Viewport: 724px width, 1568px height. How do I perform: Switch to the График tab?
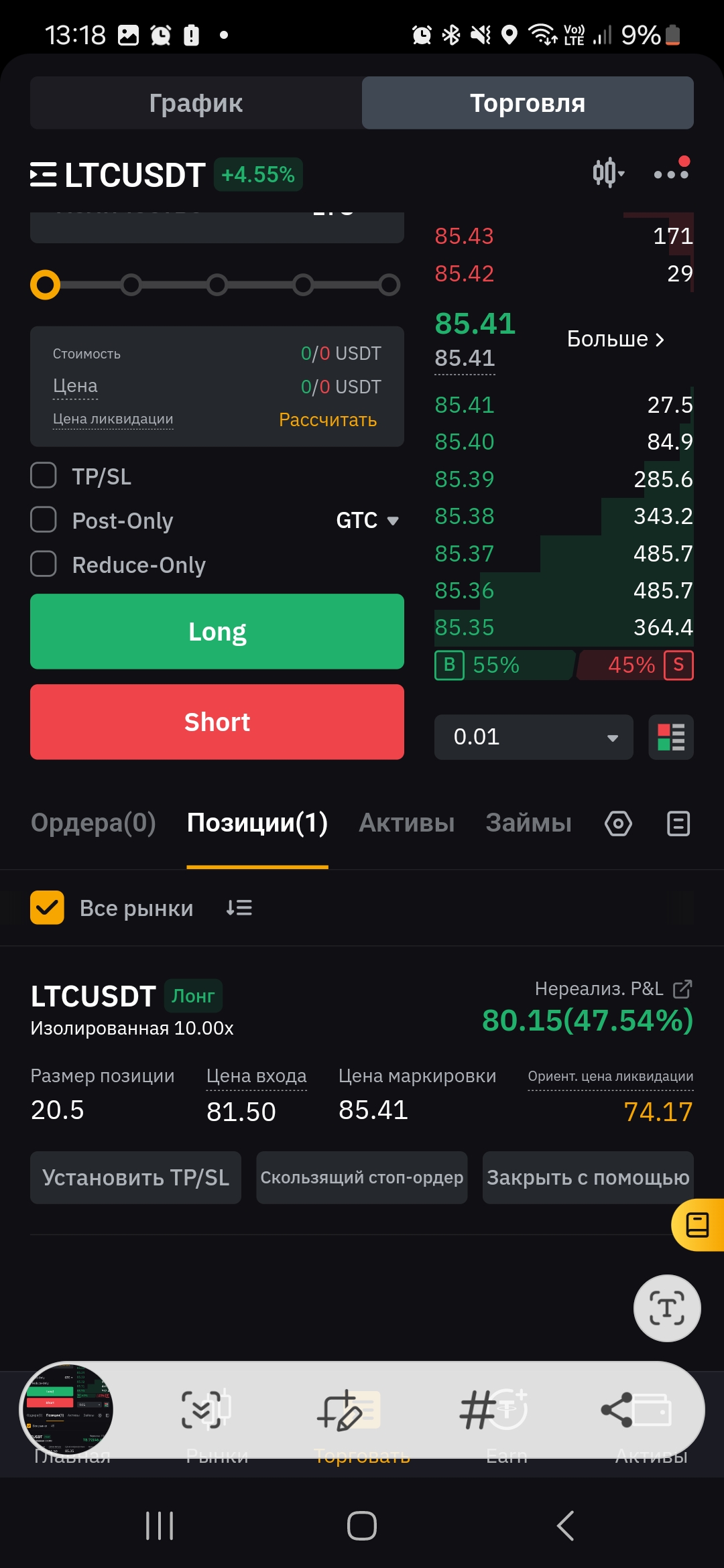[196, 103]
